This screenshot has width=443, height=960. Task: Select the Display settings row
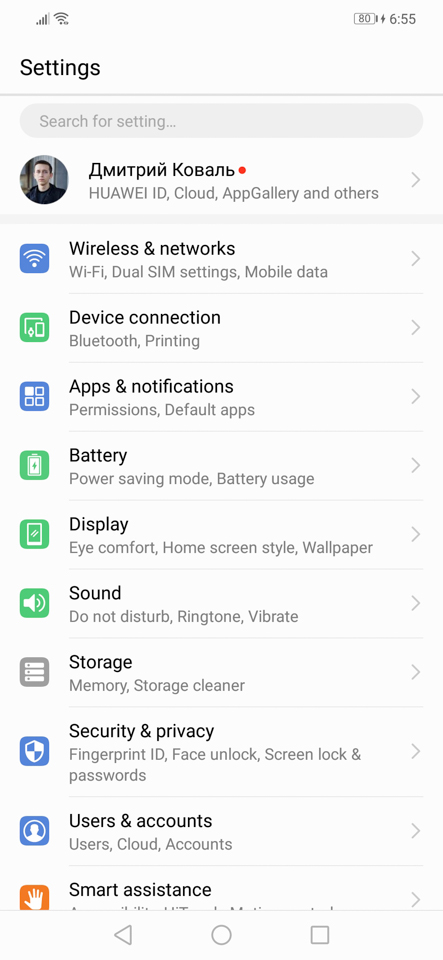tap(222, 534)
